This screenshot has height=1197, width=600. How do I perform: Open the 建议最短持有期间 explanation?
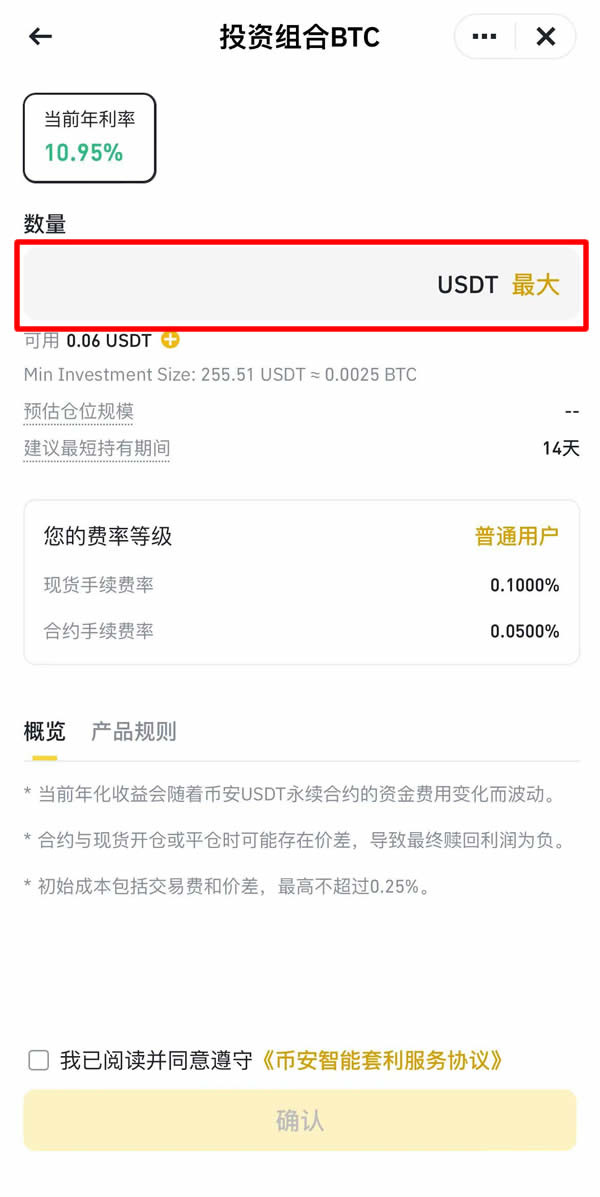click(x=97, y=448)
